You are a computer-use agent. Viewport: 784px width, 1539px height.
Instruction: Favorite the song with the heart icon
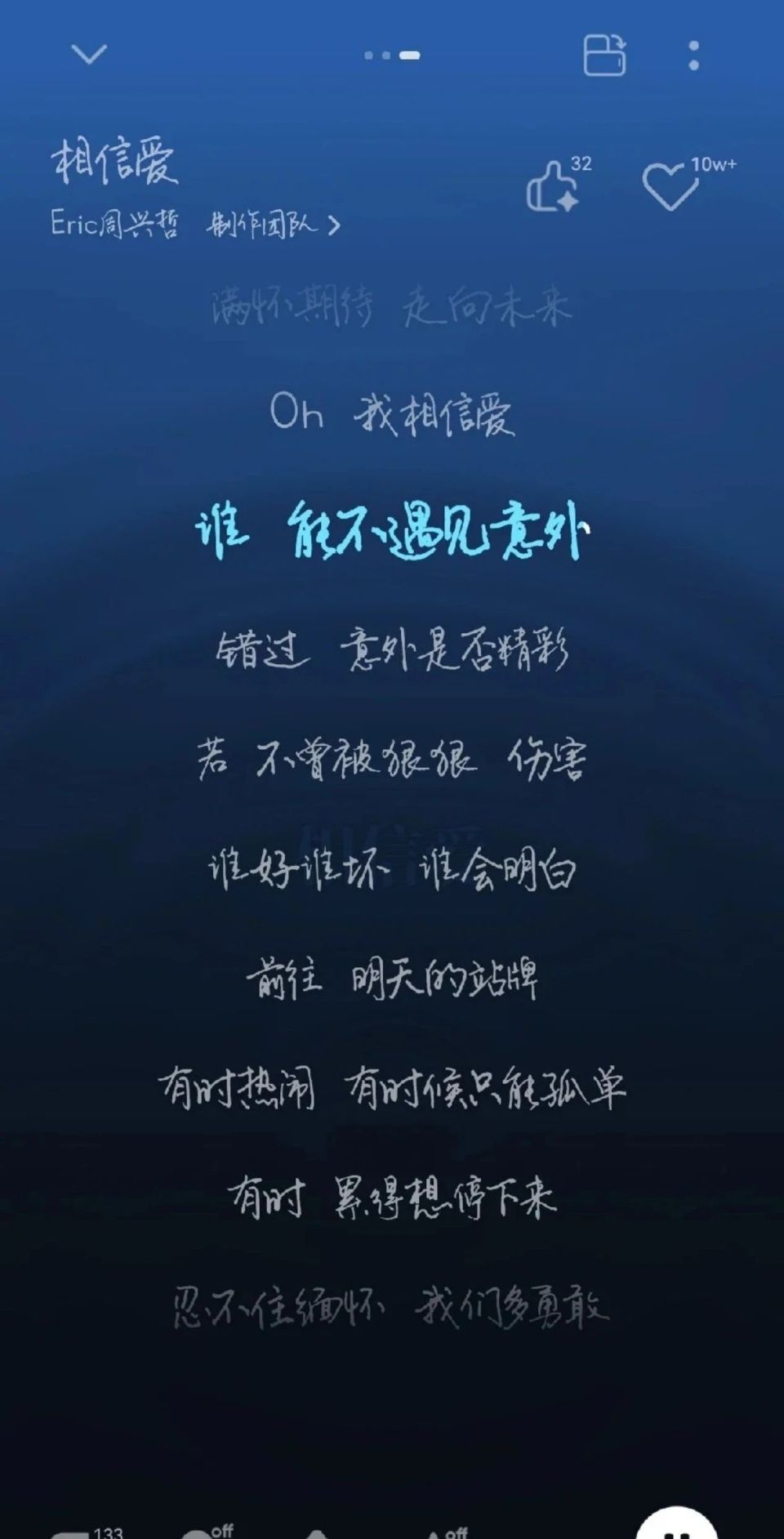(x=670, y=187)
